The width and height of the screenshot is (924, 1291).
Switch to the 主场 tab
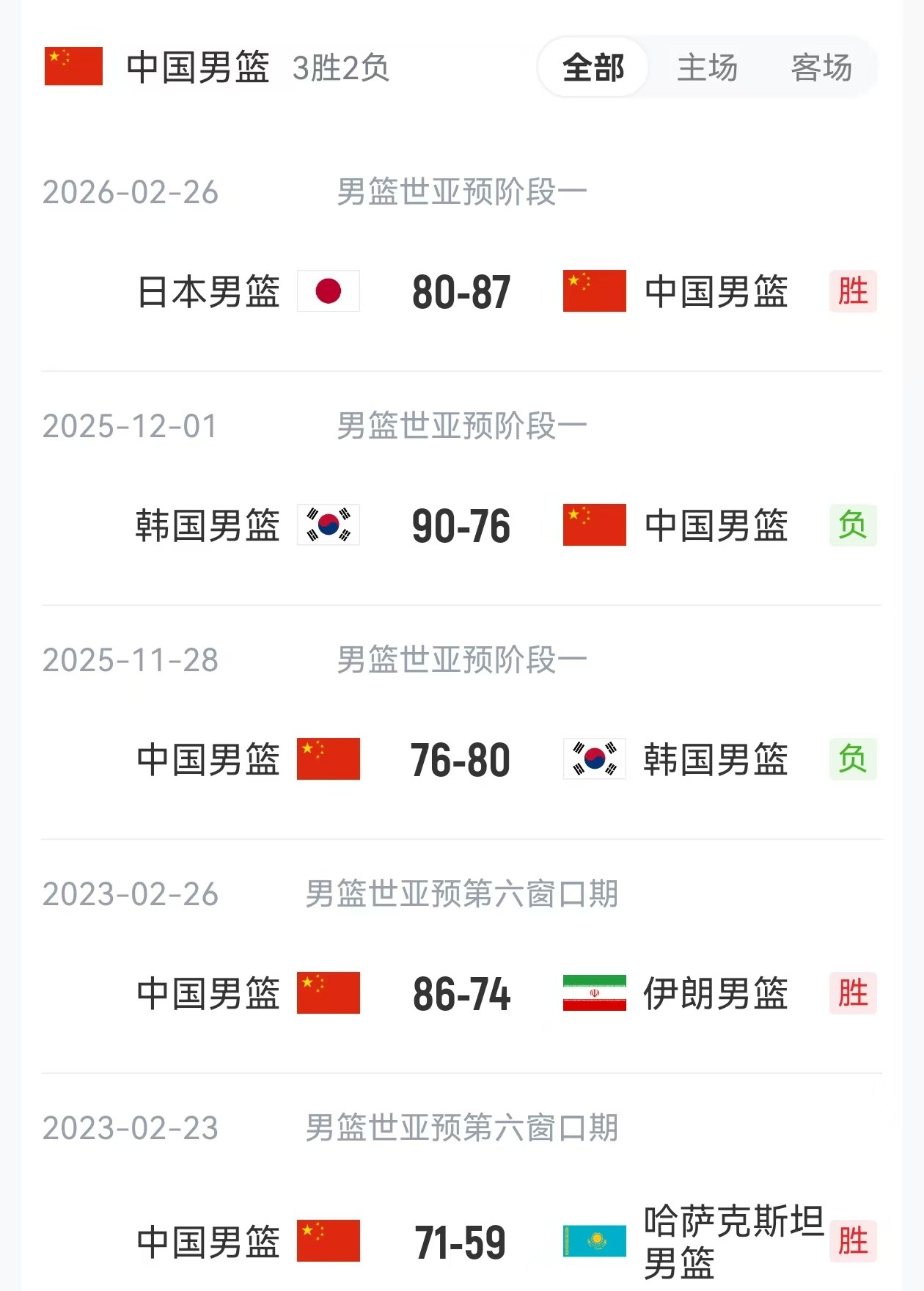(x=707, y=67)
